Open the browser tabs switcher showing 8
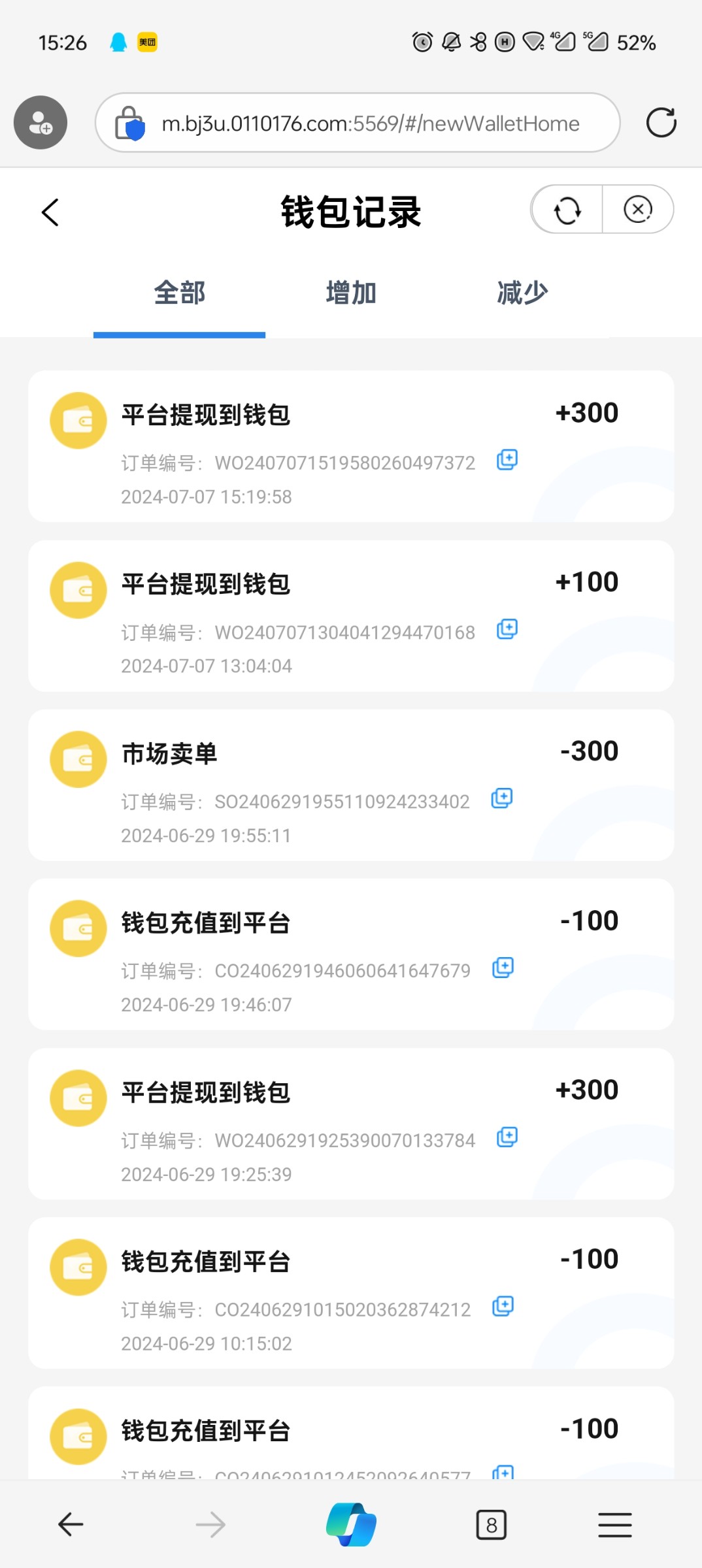Image resolution: width=702 pixels, height=1568 pixels. [x=492, y=1525]
